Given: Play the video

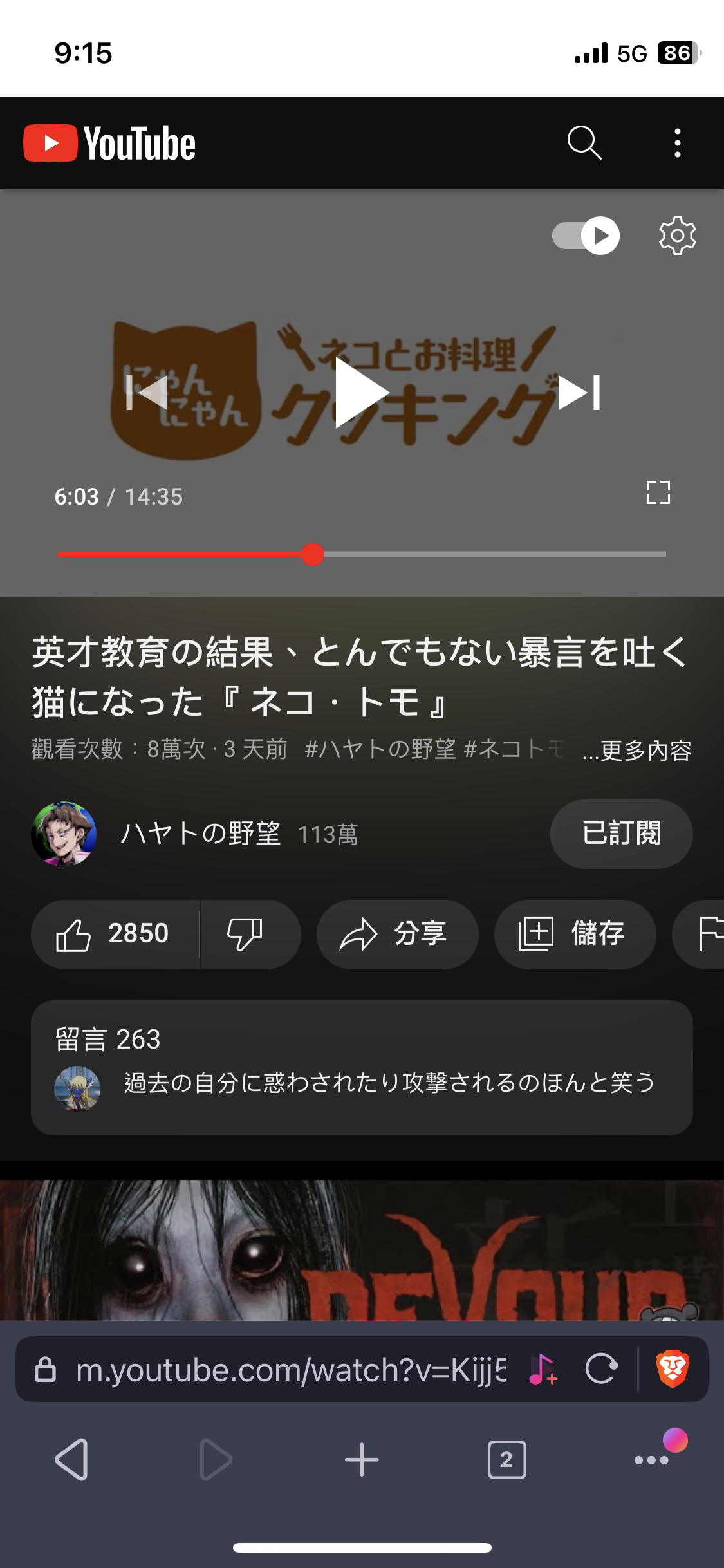Looking at the screenshot, I should point(362,393).
